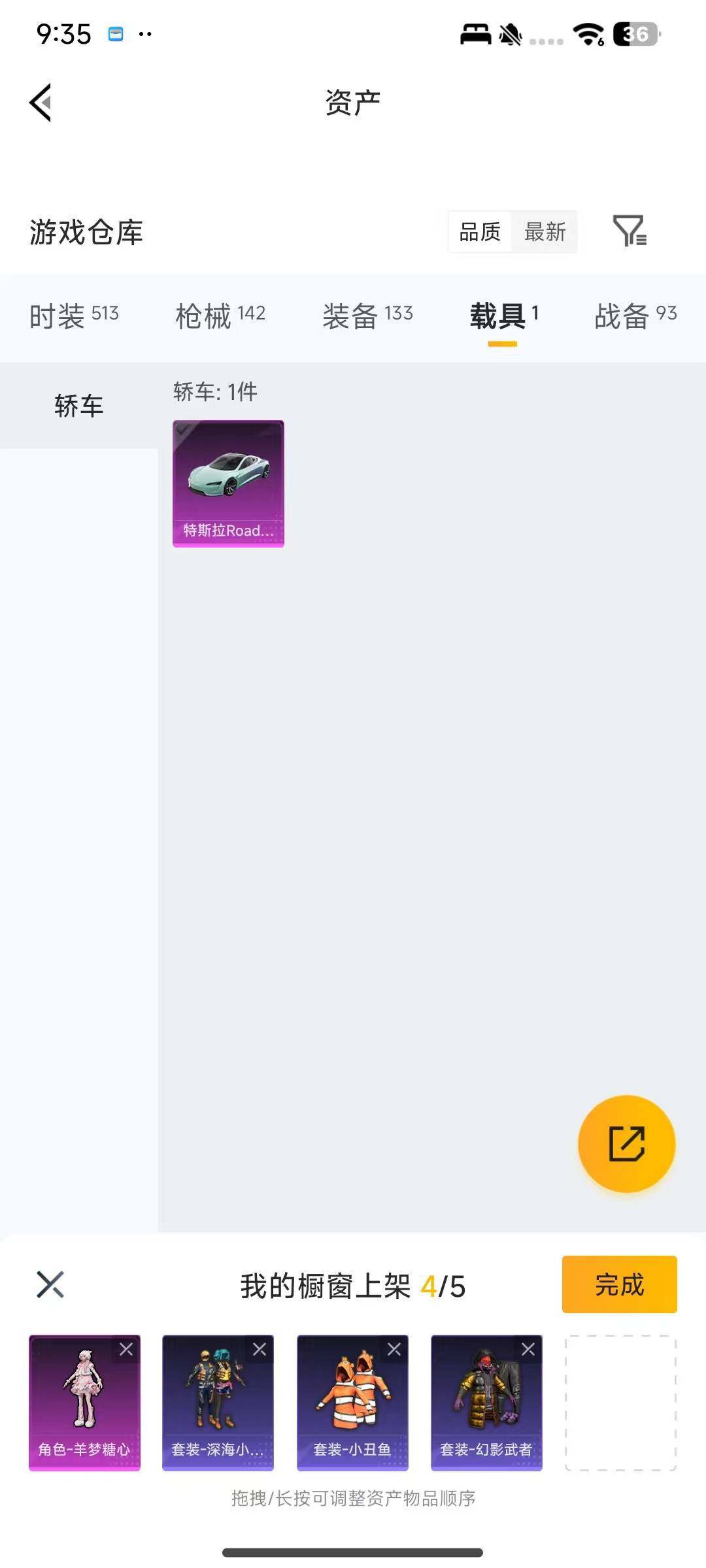Viewport: 706px width, 1568px height.
Task: Switch to the 枪械 tab
Action: click(220, 316)
